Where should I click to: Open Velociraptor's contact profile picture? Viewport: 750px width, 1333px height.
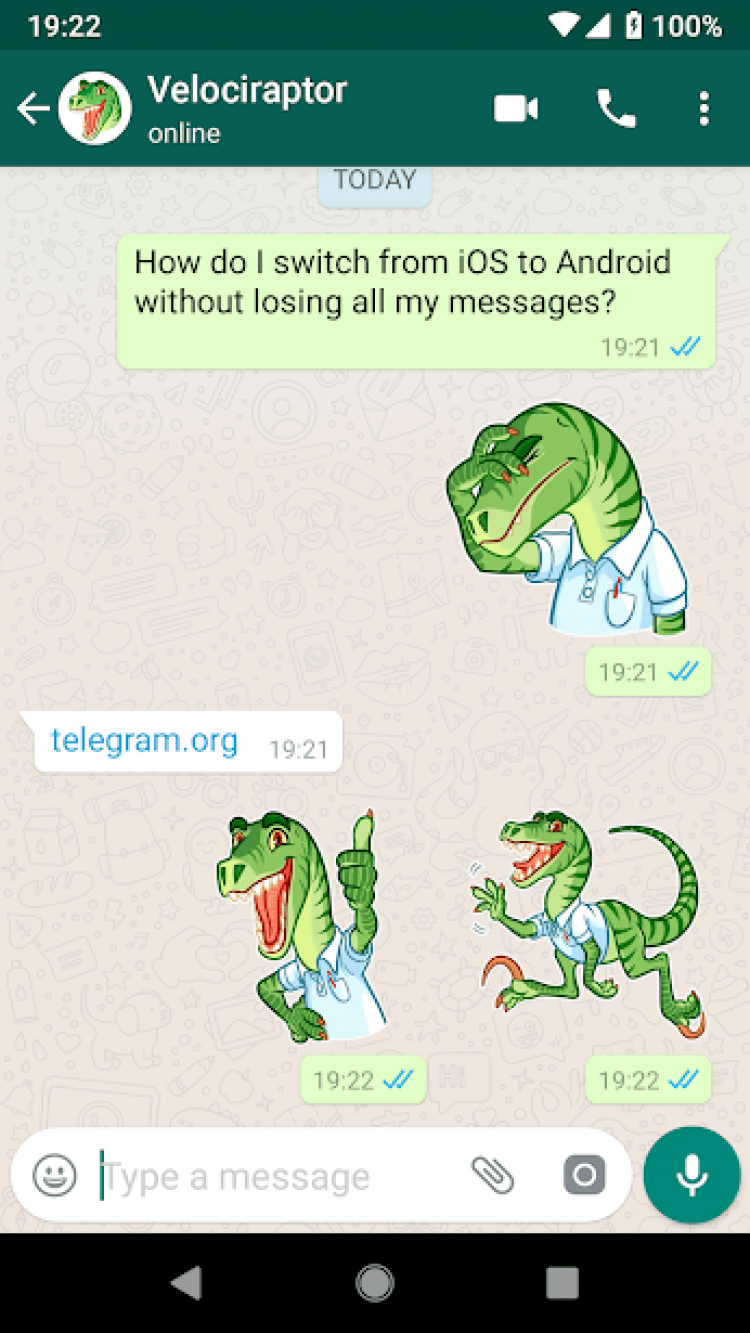point(96,108)
